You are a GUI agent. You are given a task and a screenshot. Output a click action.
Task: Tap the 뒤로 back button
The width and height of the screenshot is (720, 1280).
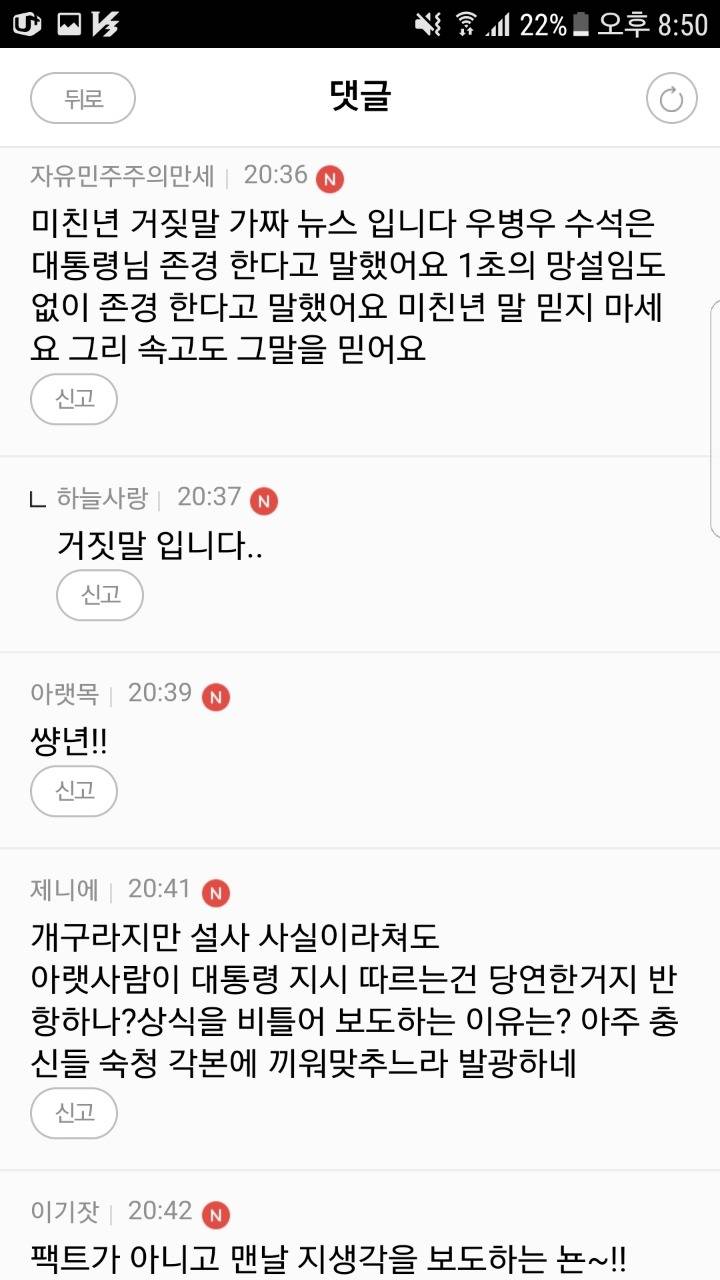[82, 97]
